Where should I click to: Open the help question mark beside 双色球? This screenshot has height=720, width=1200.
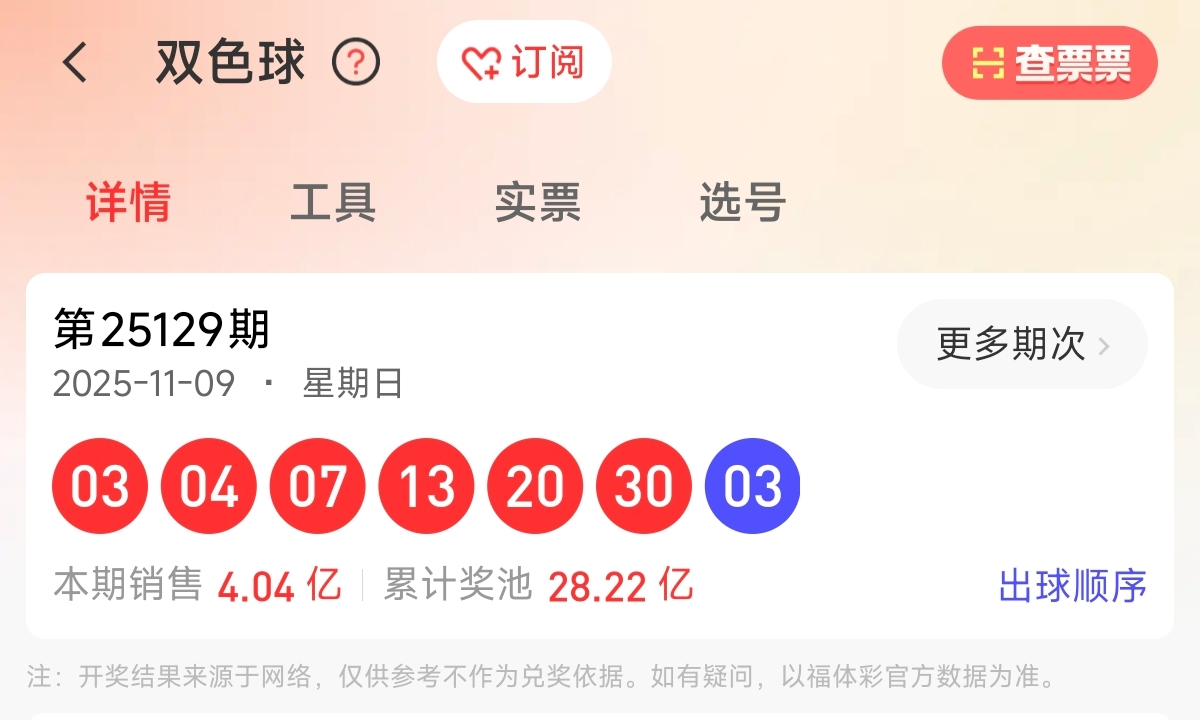pos(356,64)
